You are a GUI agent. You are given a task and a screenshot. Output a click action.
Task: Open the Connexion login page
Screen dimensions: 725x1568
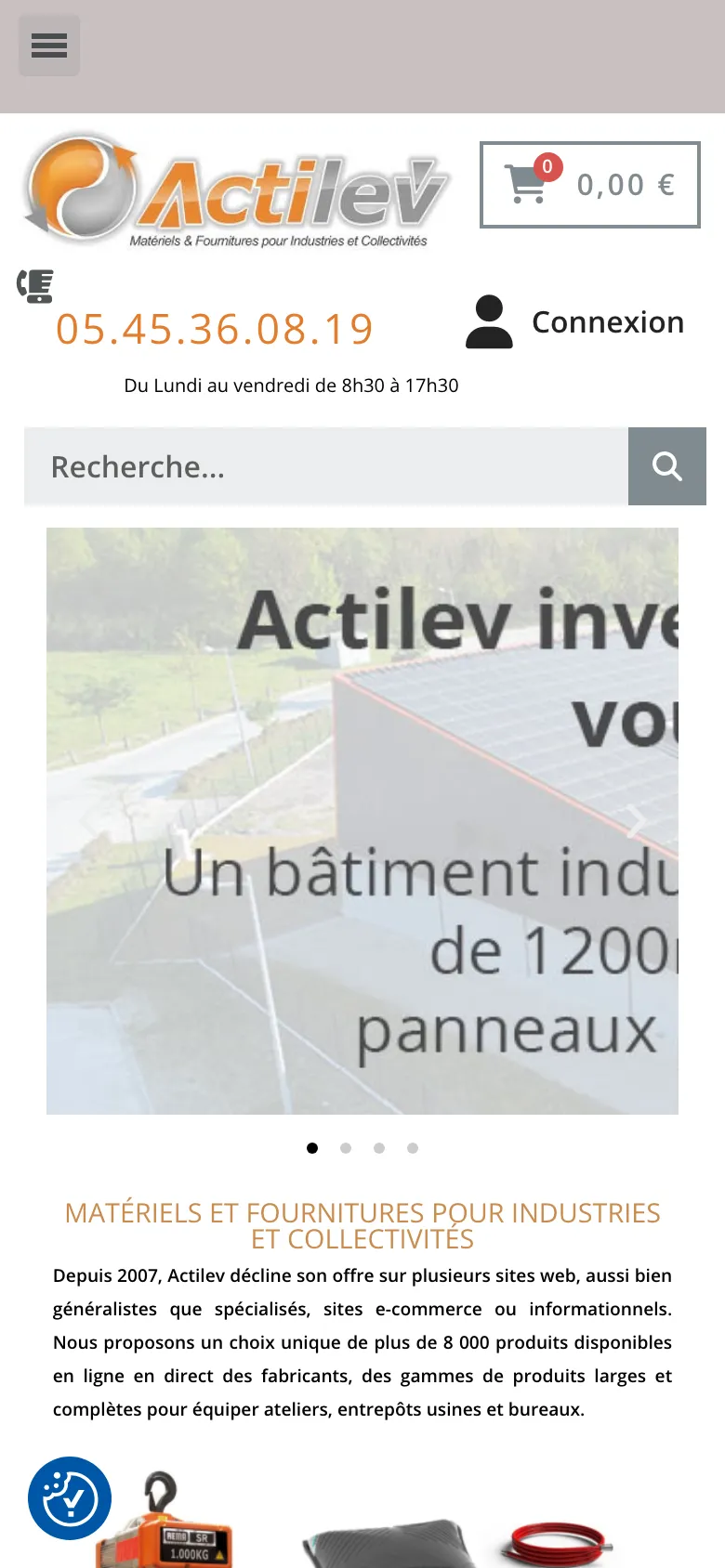coord(608,322)
